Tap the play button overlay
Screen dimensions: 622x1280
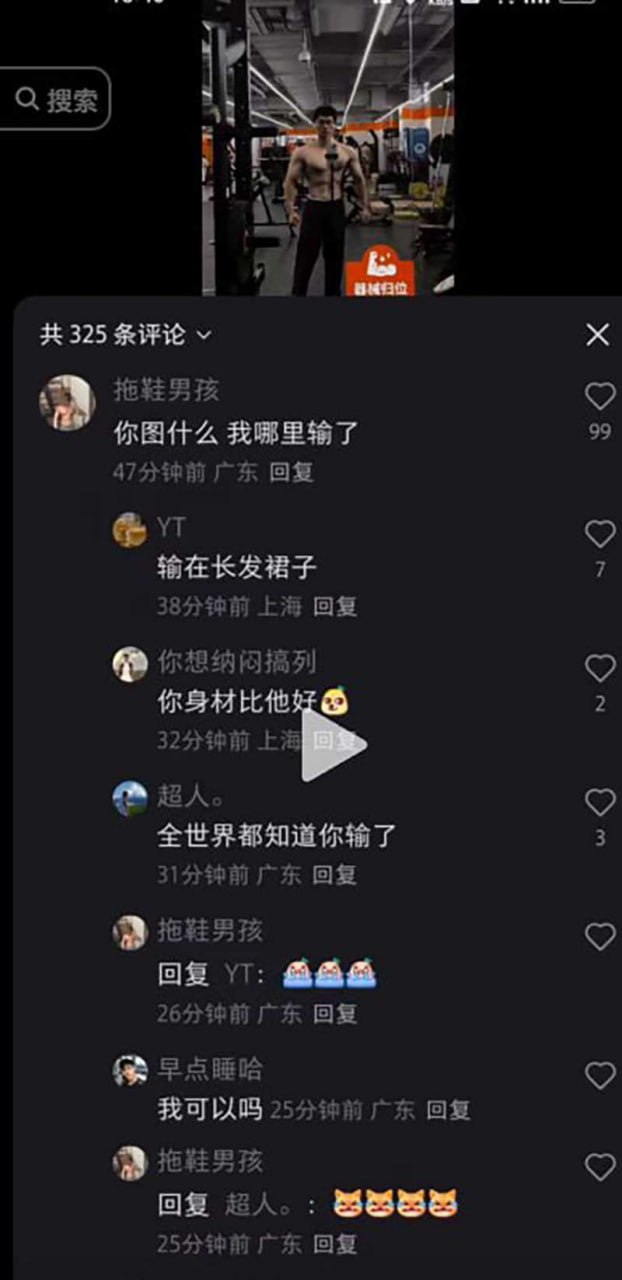coord(332,745)
